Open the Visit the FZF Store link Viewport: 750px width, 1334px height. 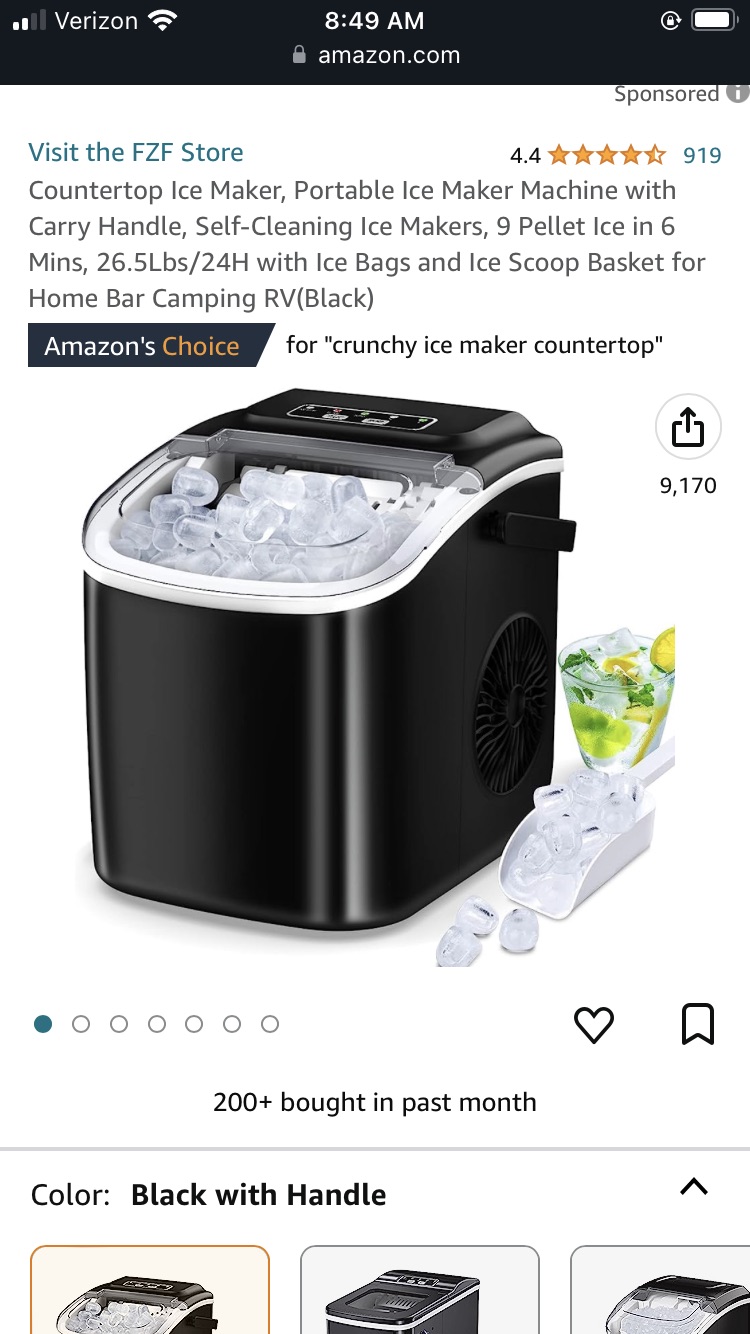point(136,153)
